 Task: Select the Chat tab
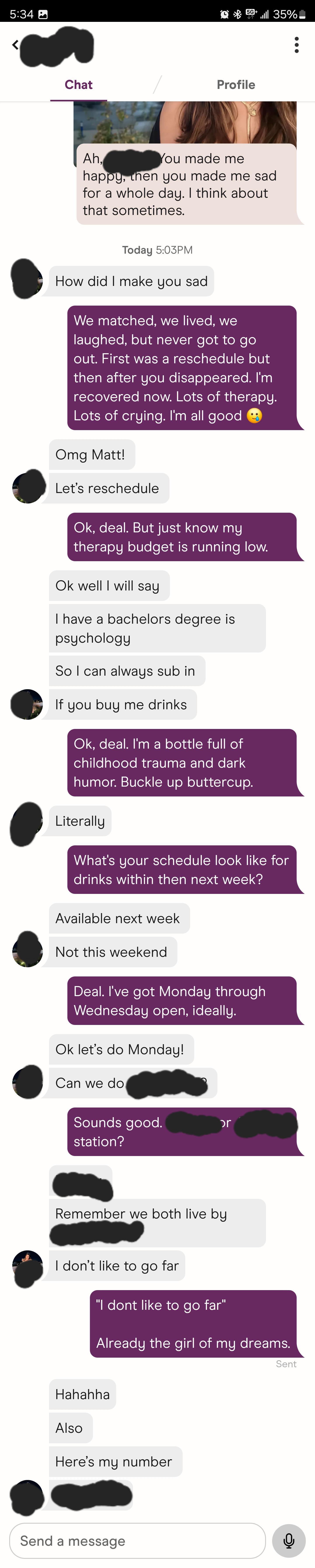pyautogui.click(x=79, y=85)
